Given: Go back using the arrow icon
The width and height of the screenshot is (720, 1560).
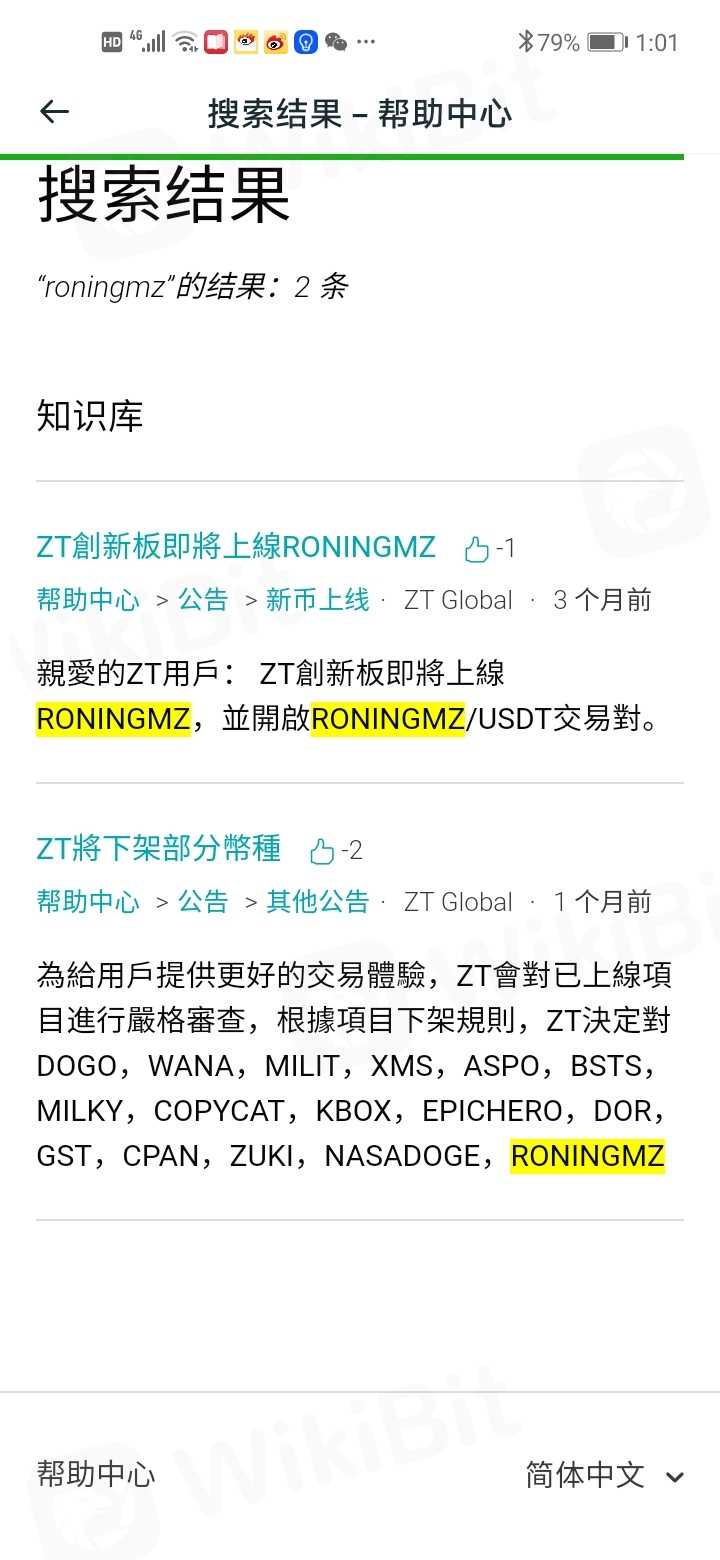Looking at the screenshot, I should click(54, 112).
